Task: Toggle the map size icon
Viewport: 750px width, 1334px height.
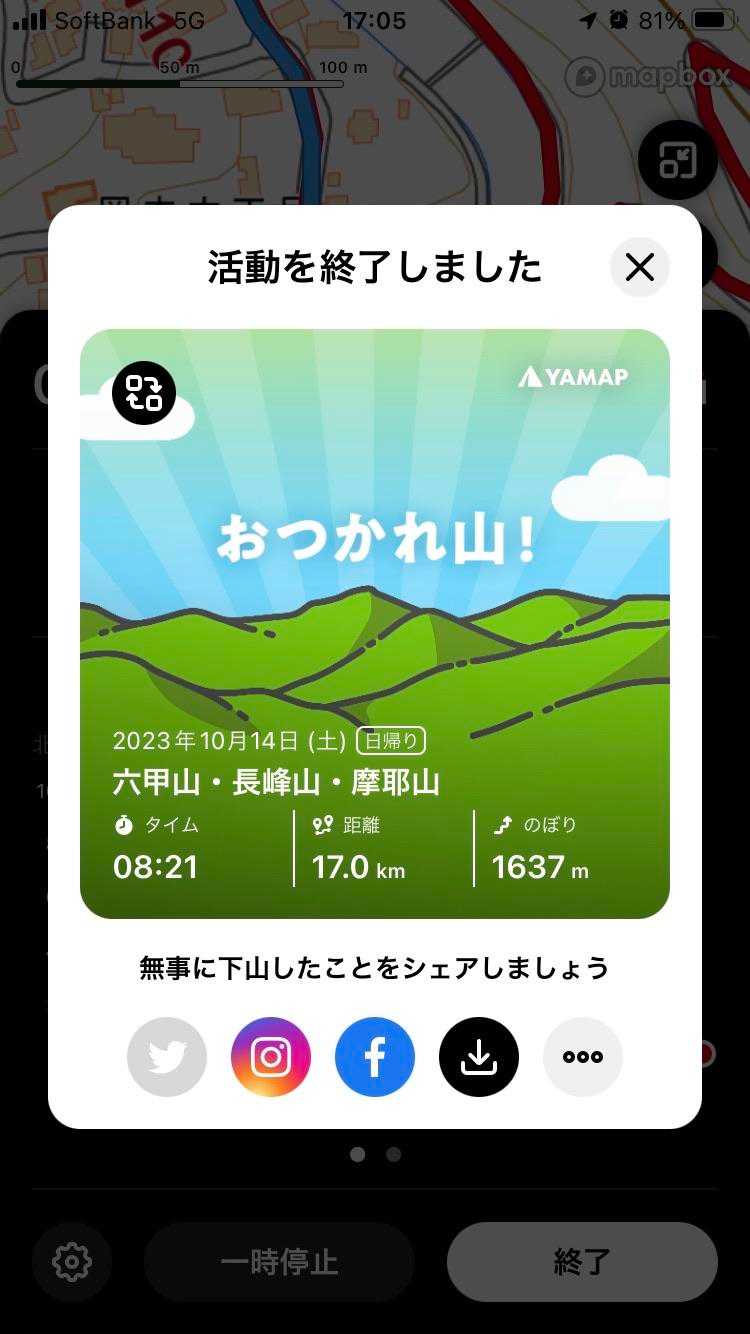Action: pos(677,160)
